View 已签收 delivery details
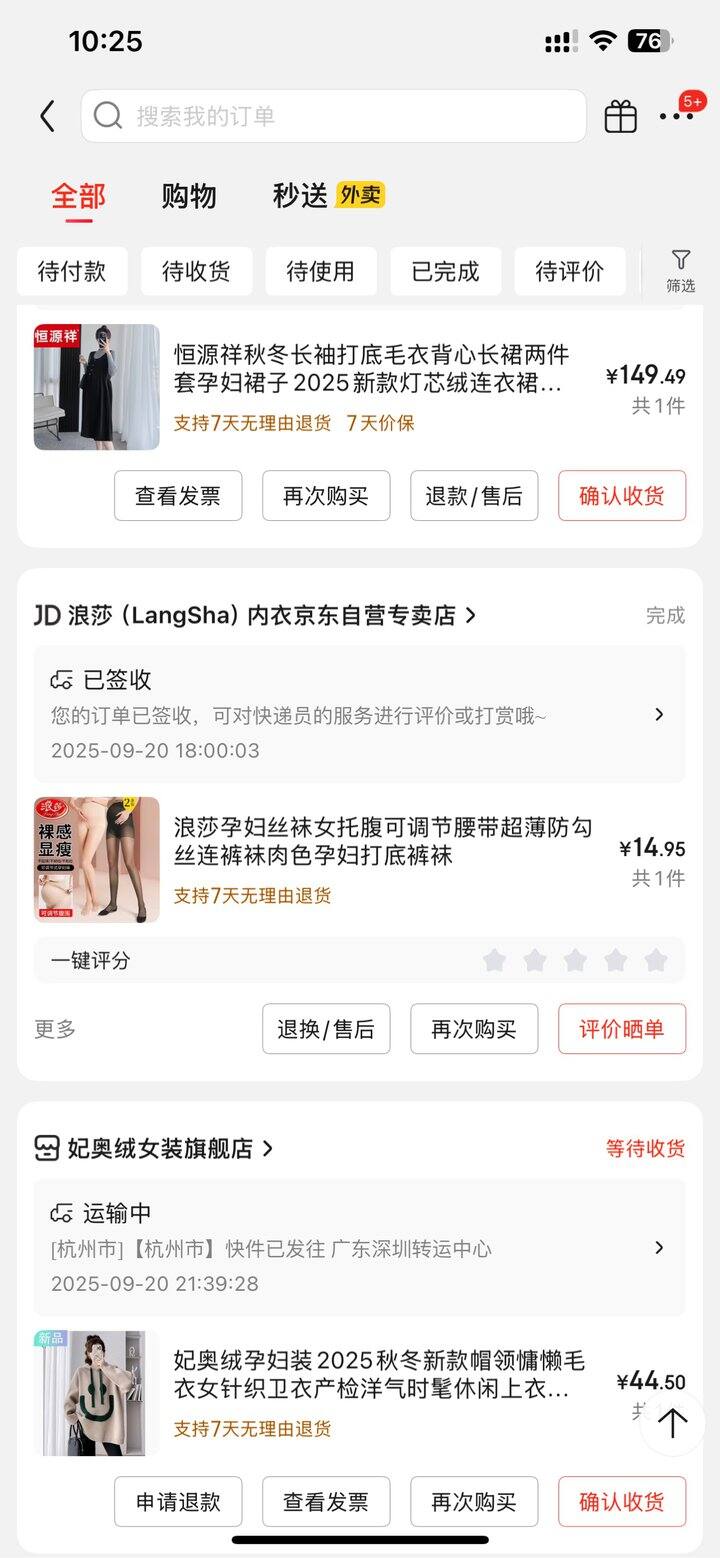The width and height of the screenshot is (720, 1558). [360, 714]
